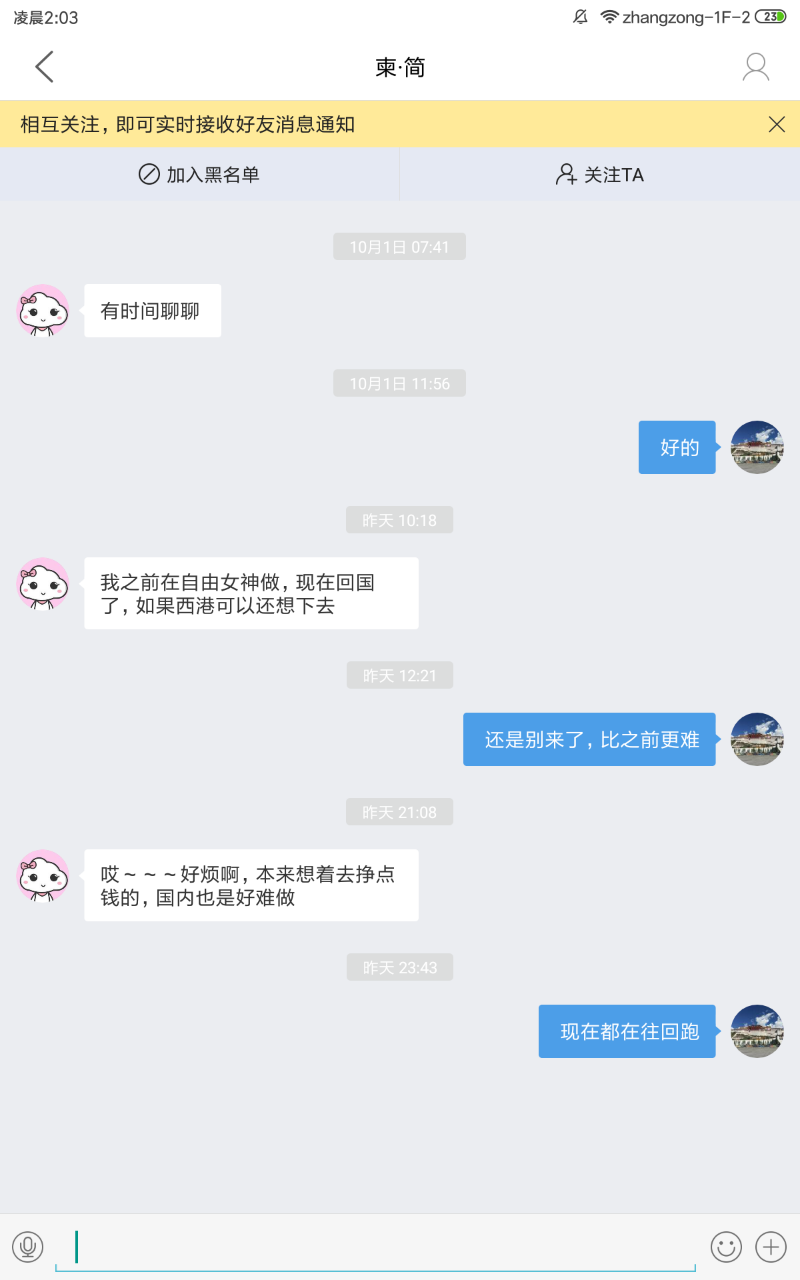Viewport: 800px width, 1280px height.
Task: Tap the chat title 柬·简
Action: click(399, 66)
